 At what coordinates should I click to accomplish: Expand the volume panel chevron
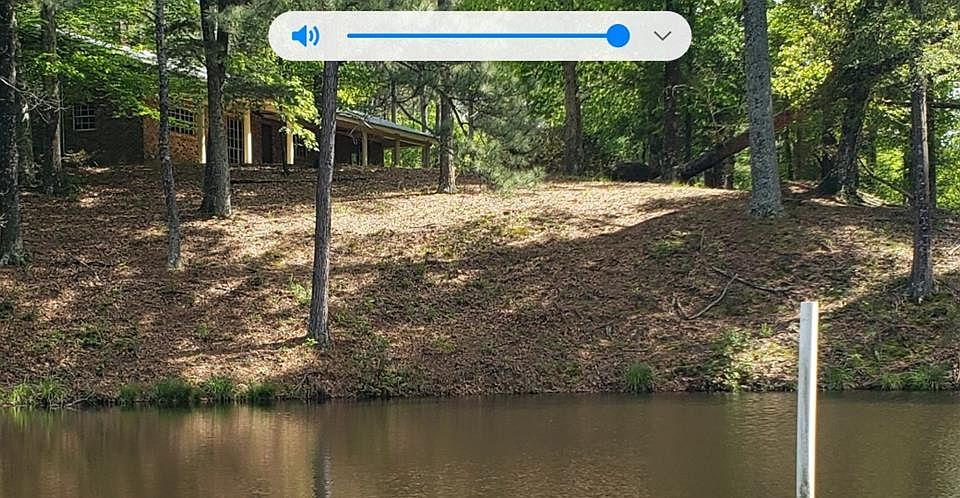(x=662, y=36)
